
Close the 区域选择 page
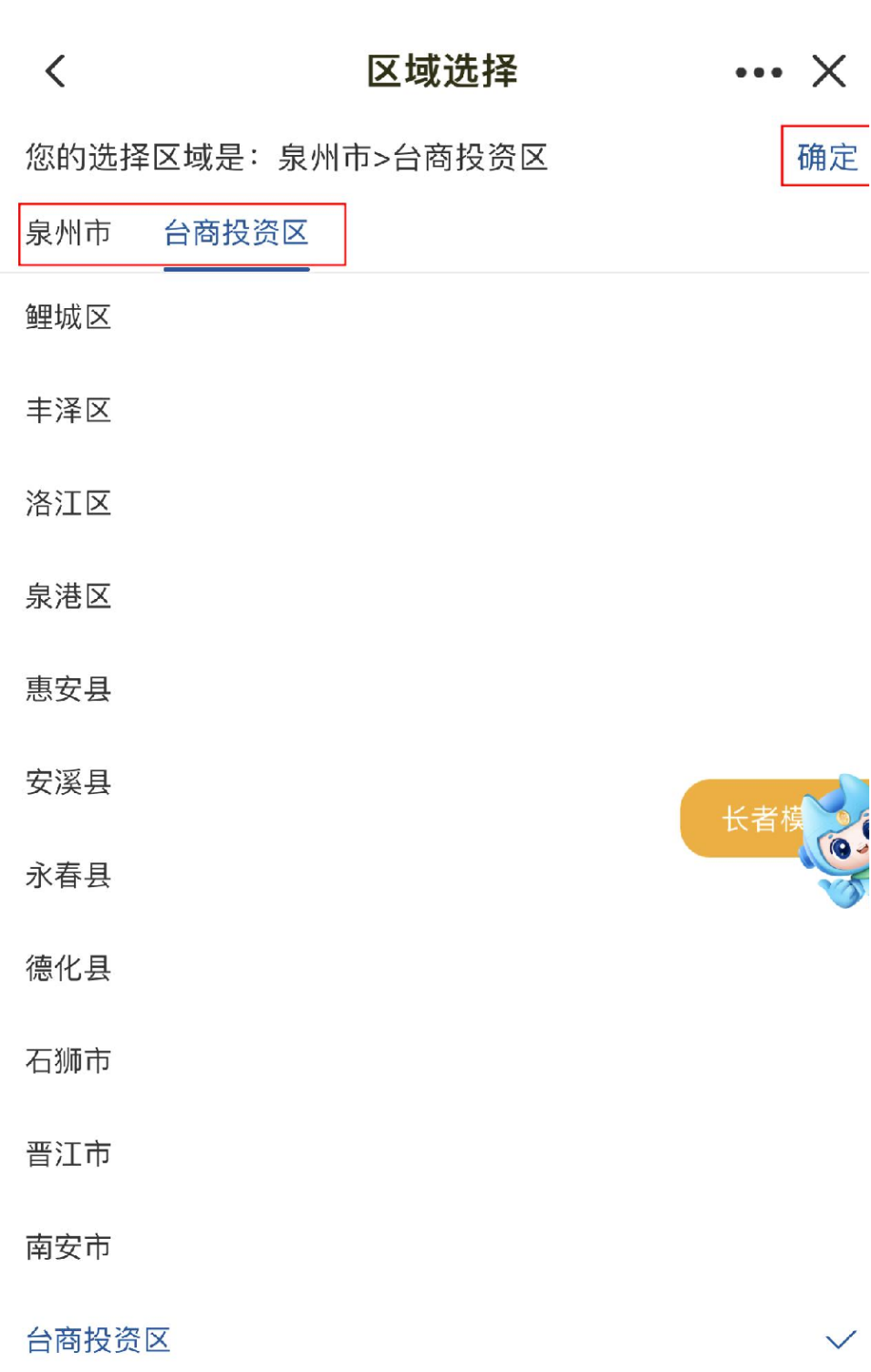point(828,71)
